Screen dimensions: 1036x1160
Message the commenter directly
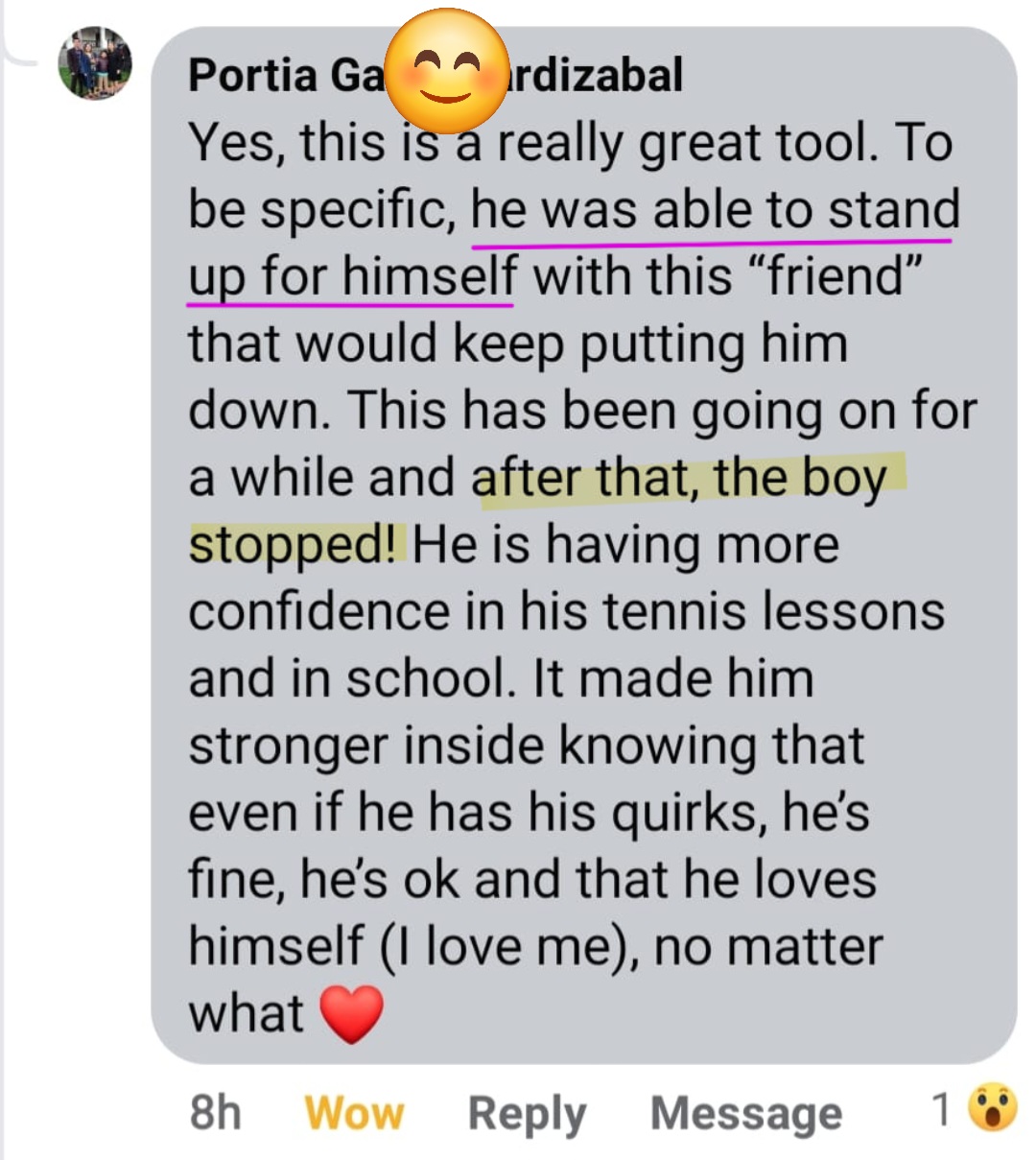point(745,1113)
